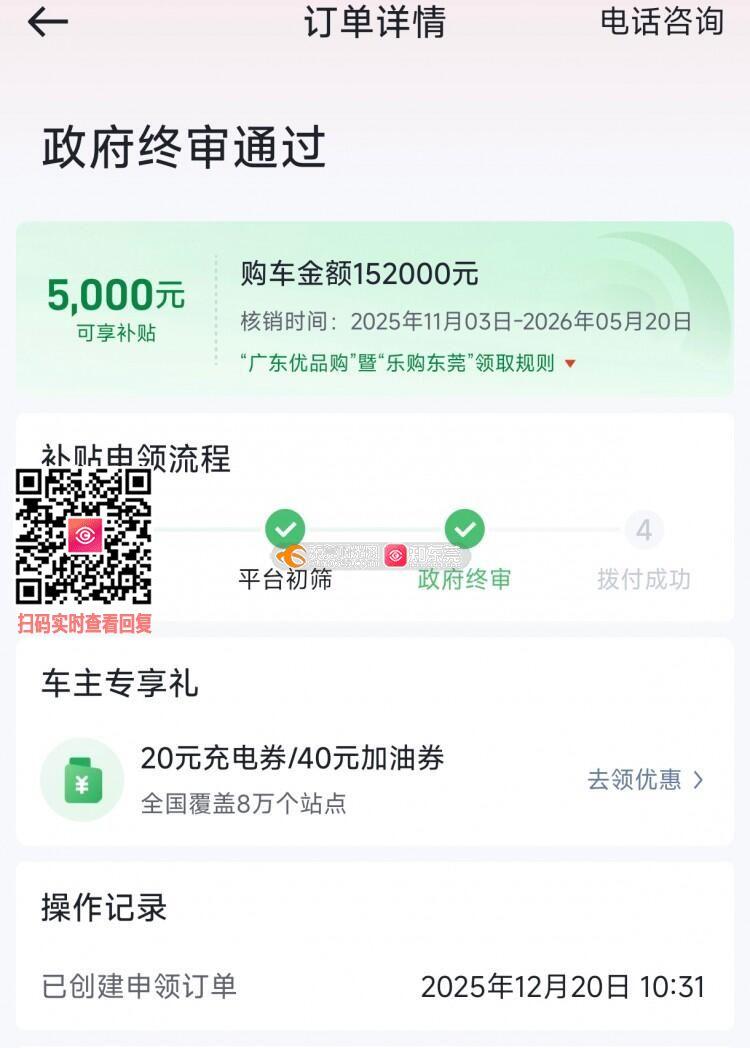The height and width of the screenshot is (1048, 750).
Task: Open 去领优惠 to claim the coupon
Action: (646, 779)
